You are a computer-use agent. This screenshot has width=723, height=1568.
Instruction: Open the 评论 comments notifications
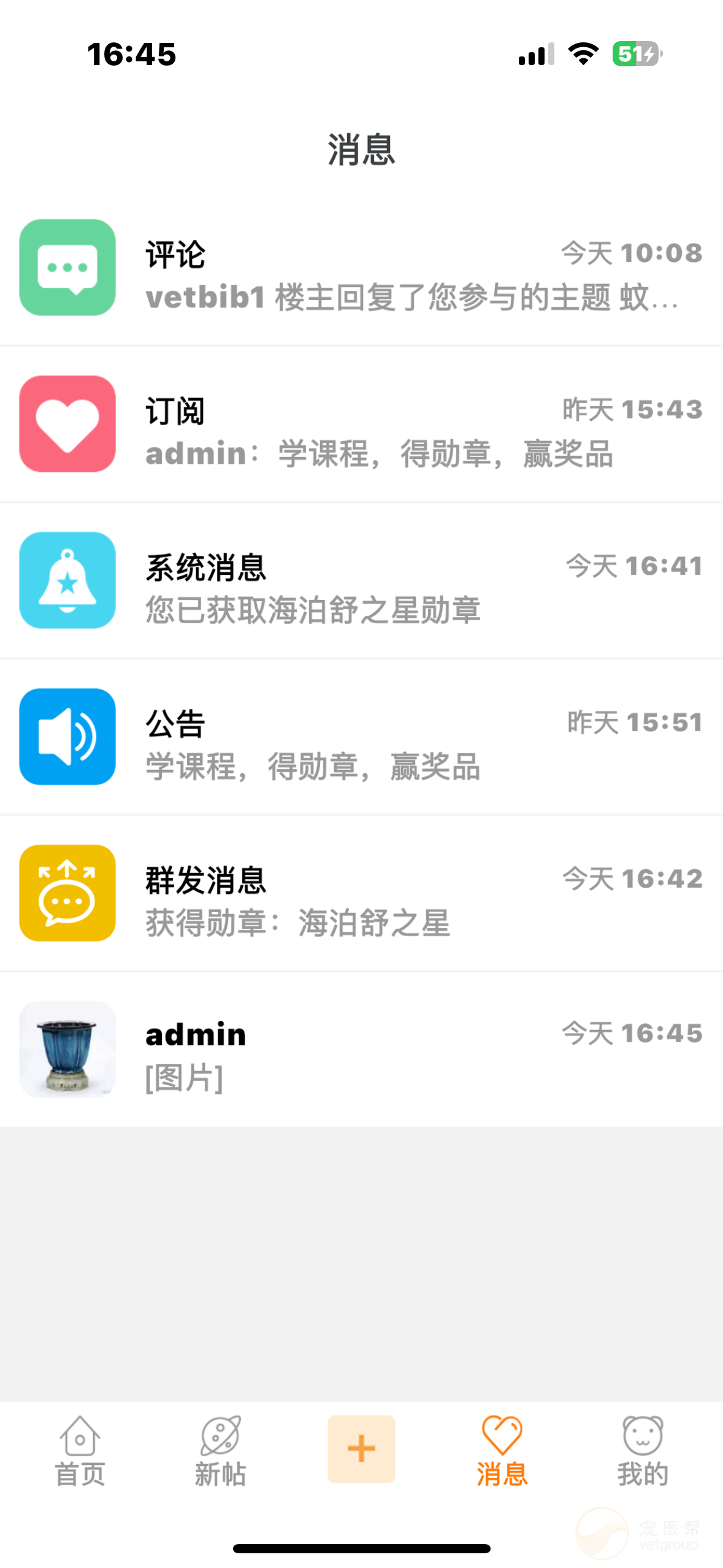[x=361, y=268]
